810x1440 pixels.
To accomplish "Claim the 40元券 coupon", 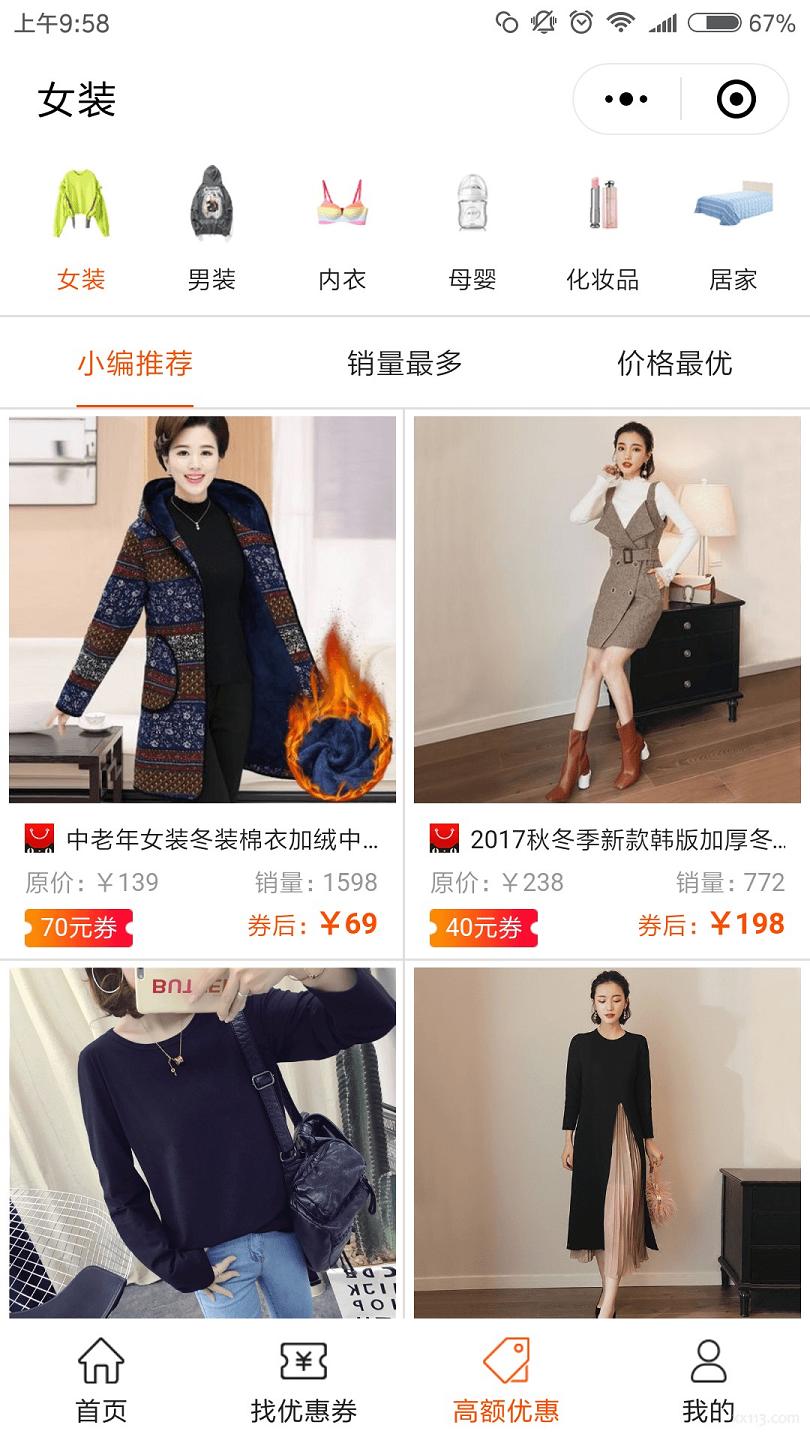I will [x=484, y=927].
